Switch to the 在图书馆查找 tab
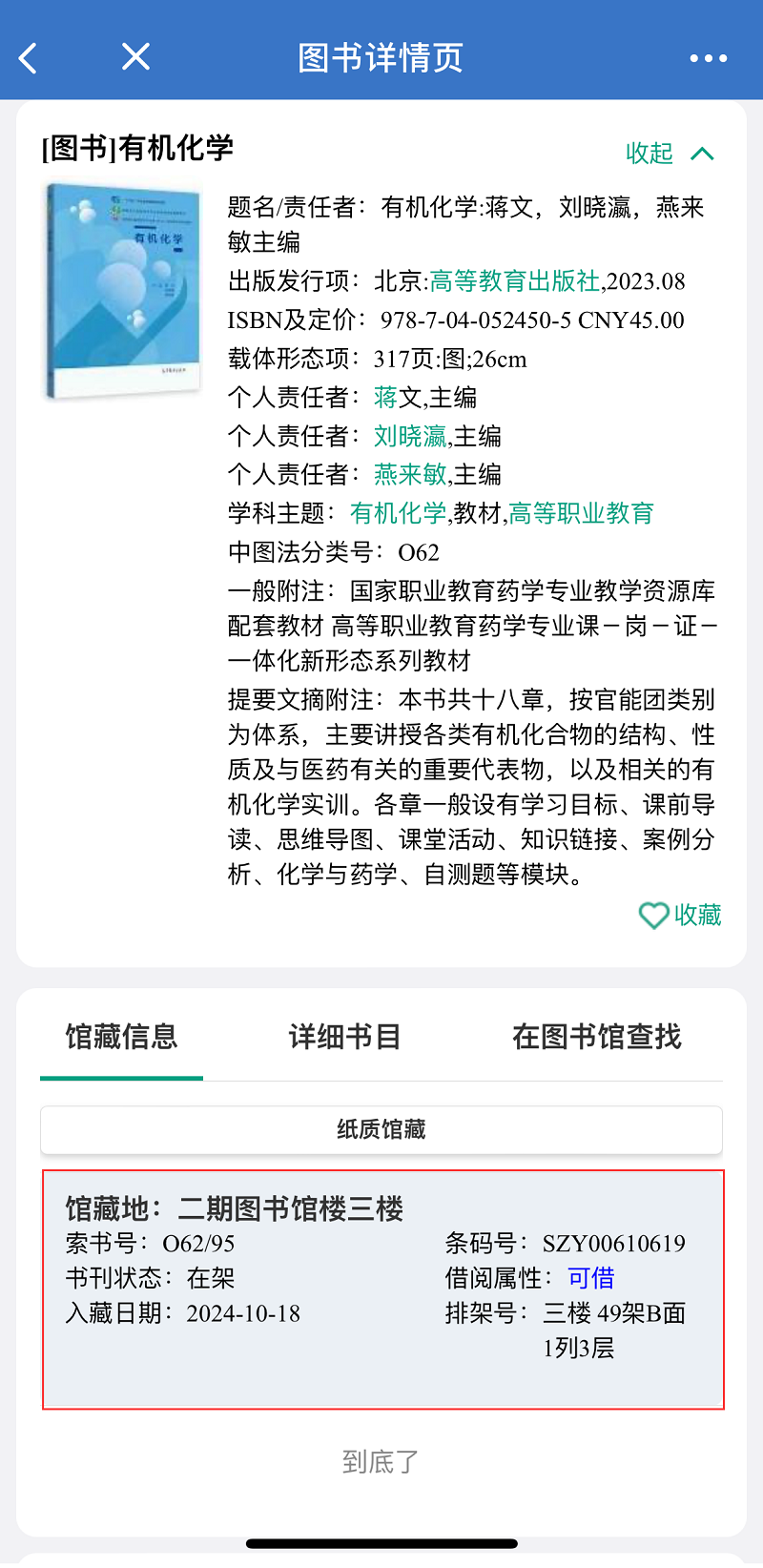The width and height of the screenshot is (763, 1568). [x=596, y=1037]
